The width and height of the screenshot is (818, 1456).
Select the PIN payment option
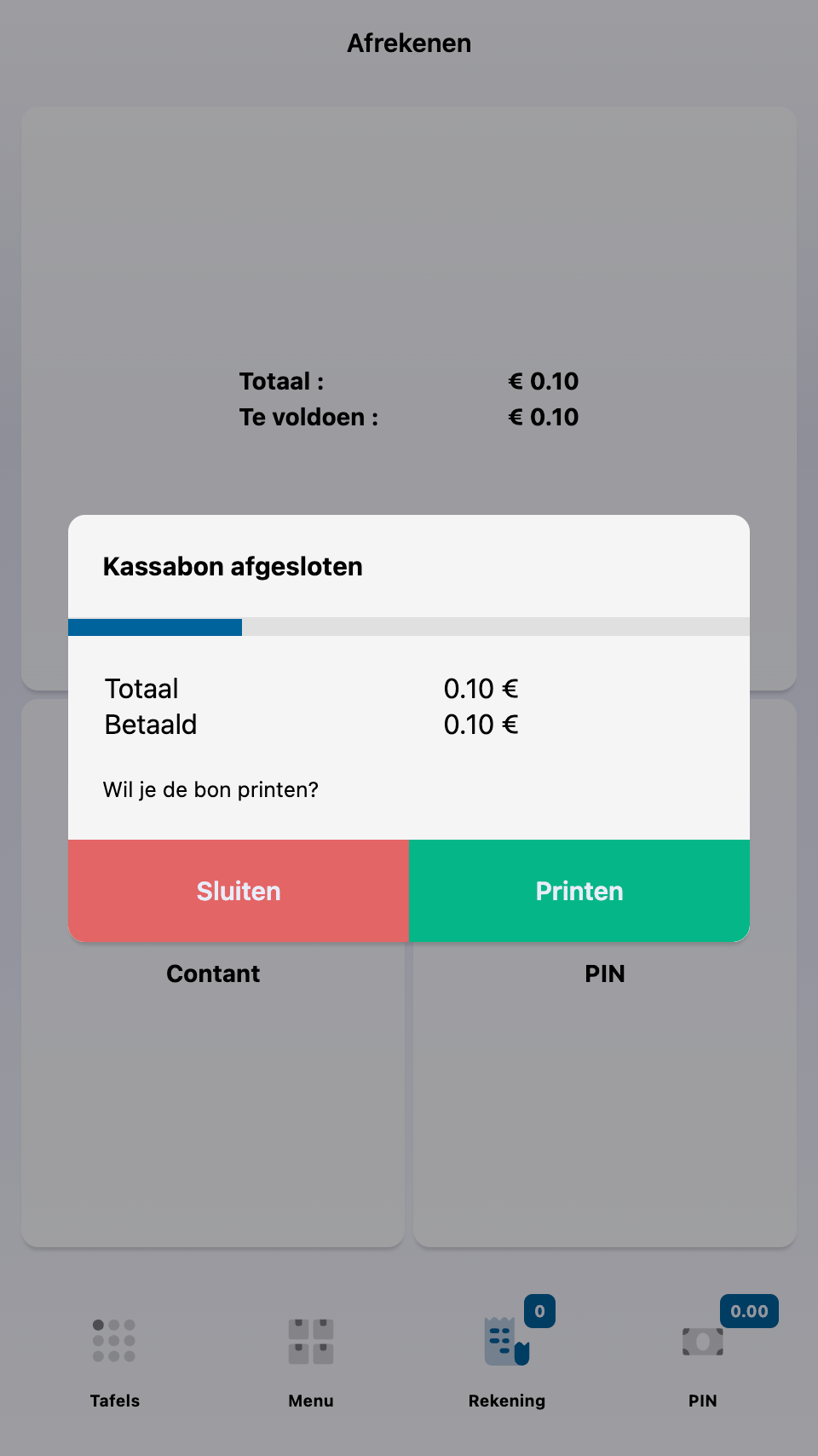(605, 973)
